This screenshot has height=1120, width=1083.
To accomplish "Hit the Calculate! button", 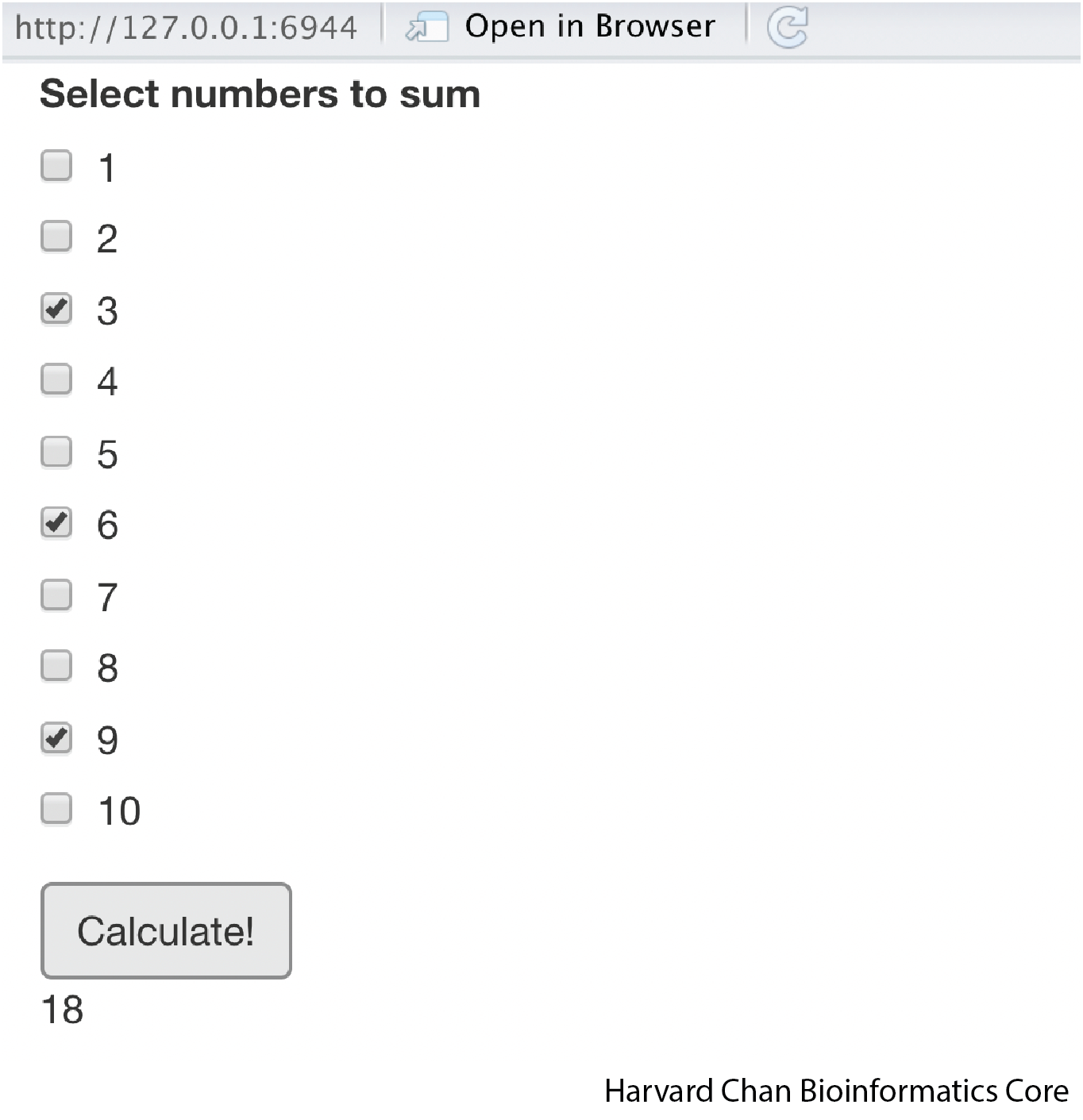I will click(166, 930).
